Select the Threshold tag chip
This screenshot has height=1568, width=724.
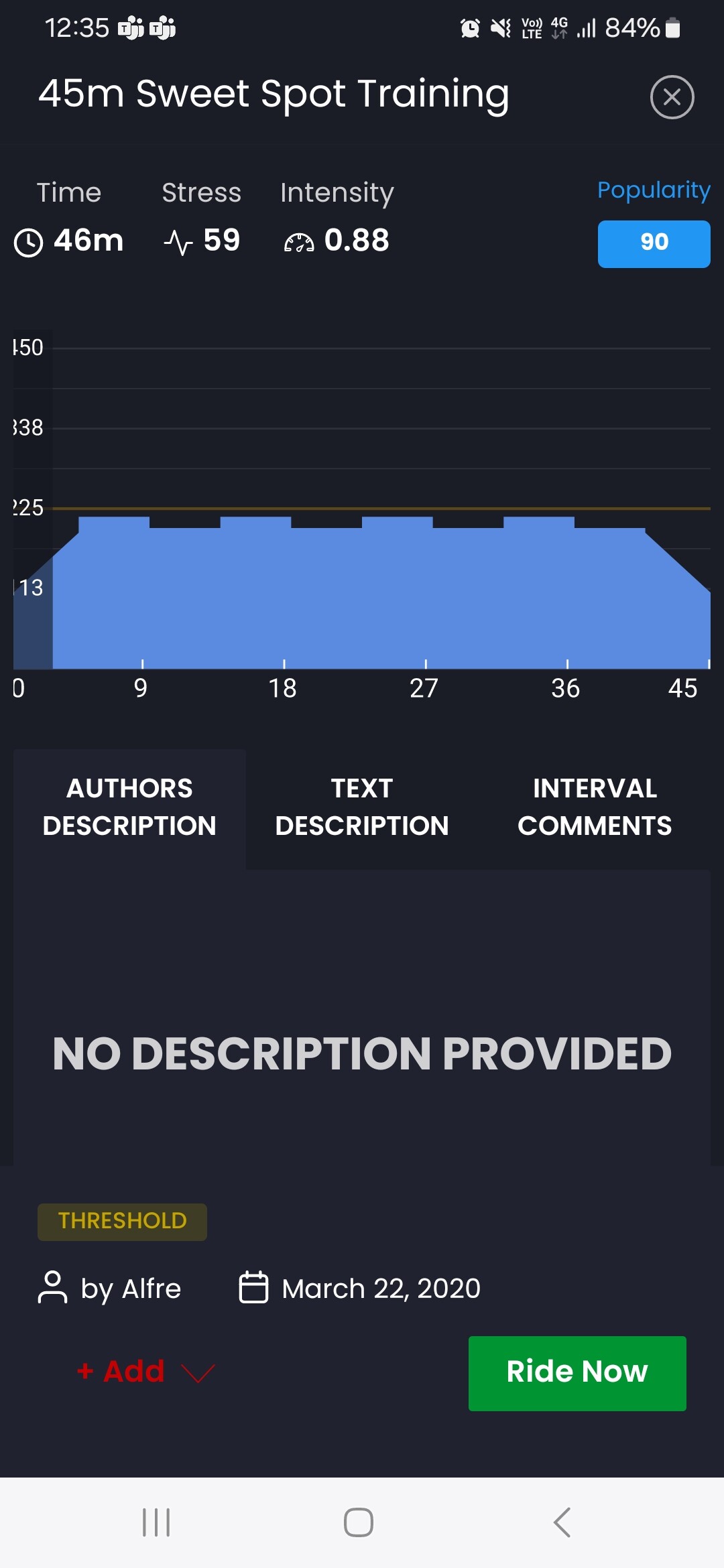tap(122, 1222)
